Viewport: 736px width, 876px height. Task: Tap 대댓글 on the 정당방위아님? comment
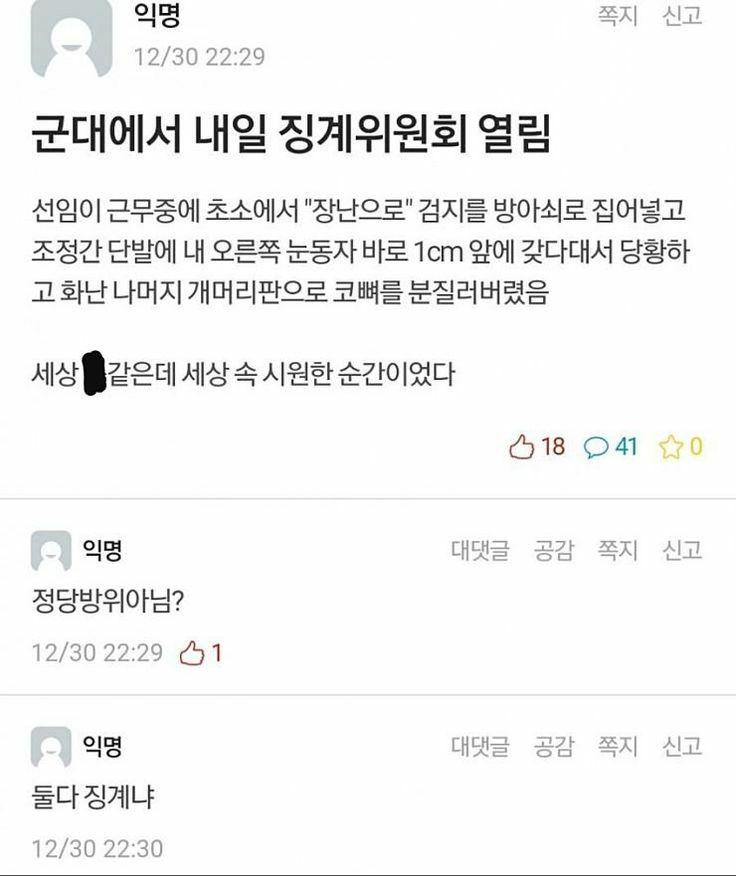(x=480, y=550)
